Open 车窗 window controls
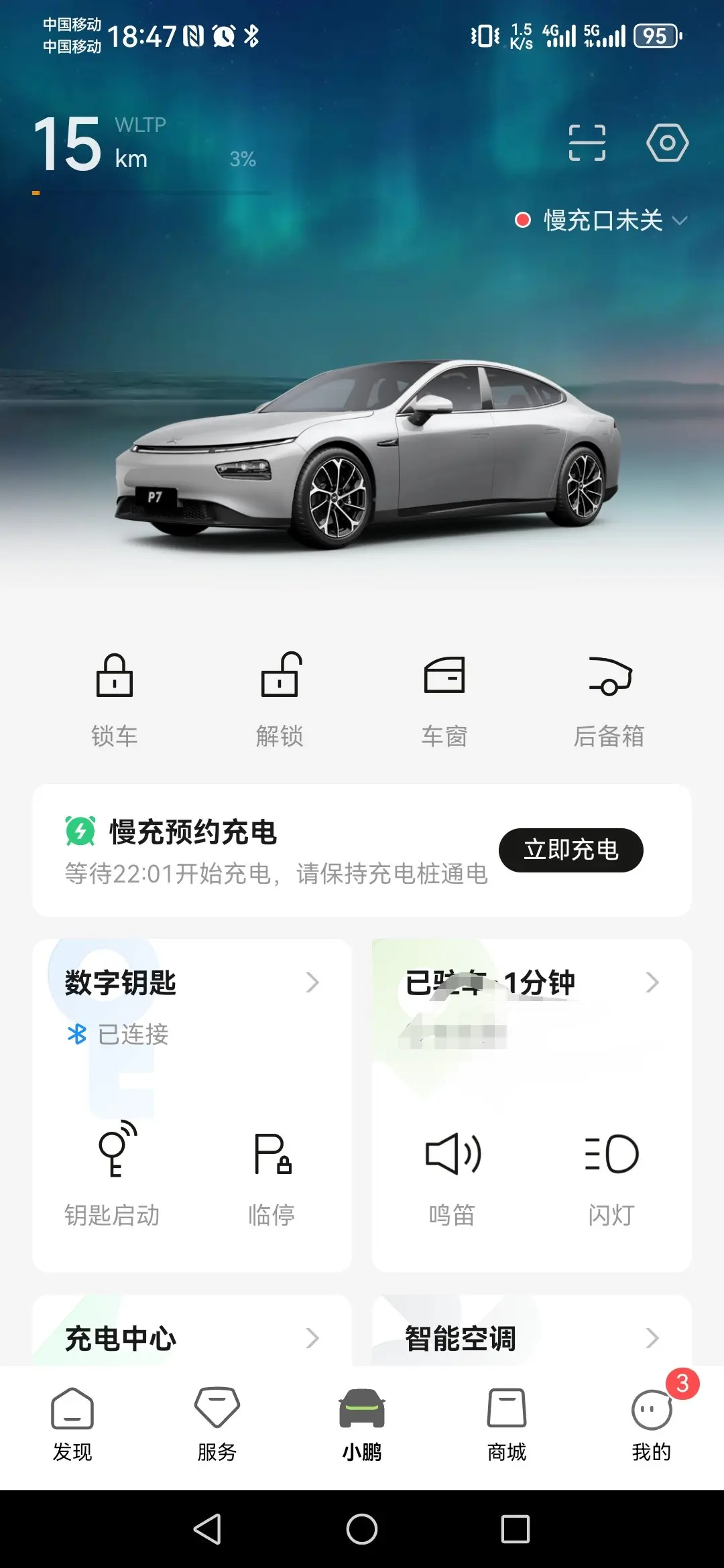The image size is (724, 1568). (444, 698)
